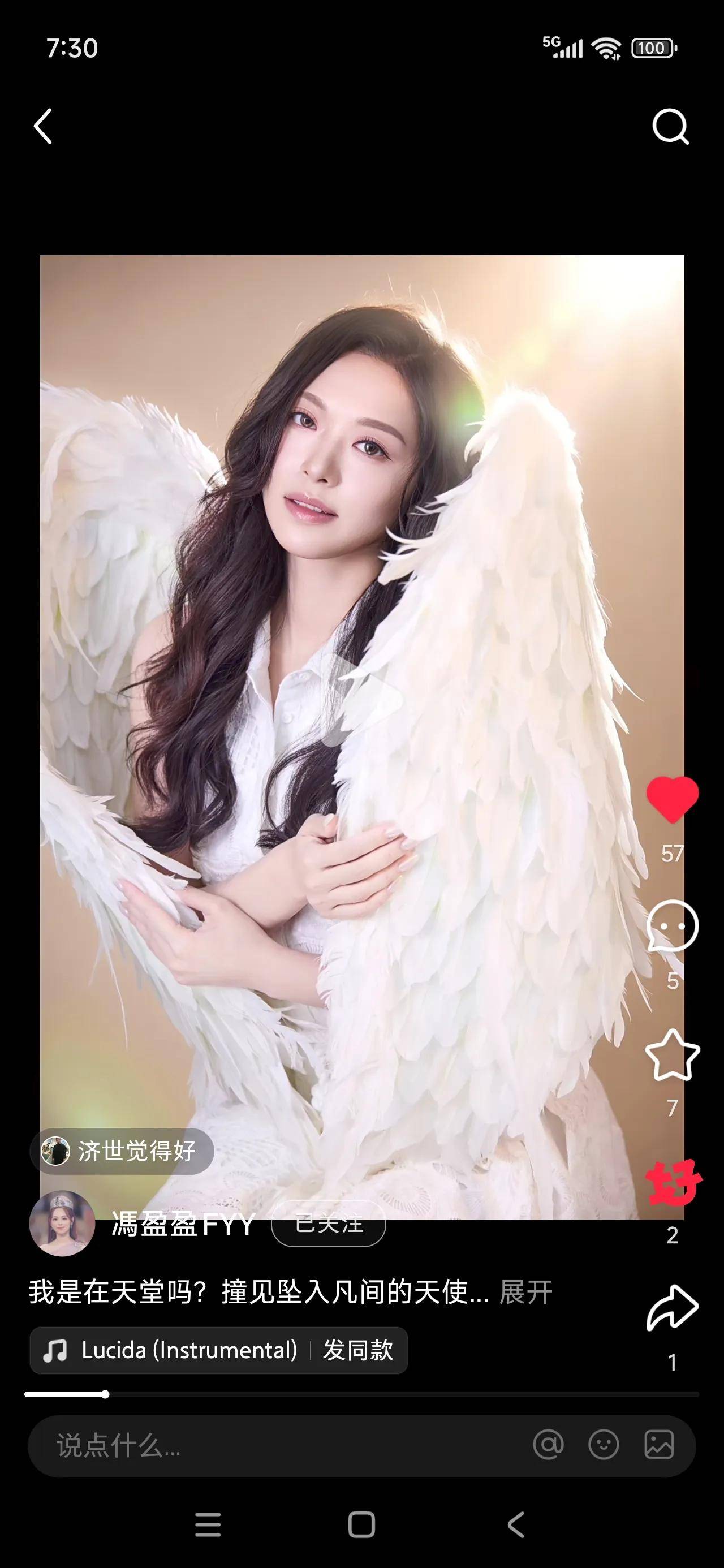The width and height of the screenshot is (724, 1568).
Task: Expand the caption with 展开
Action: [x=525, y=1293]
